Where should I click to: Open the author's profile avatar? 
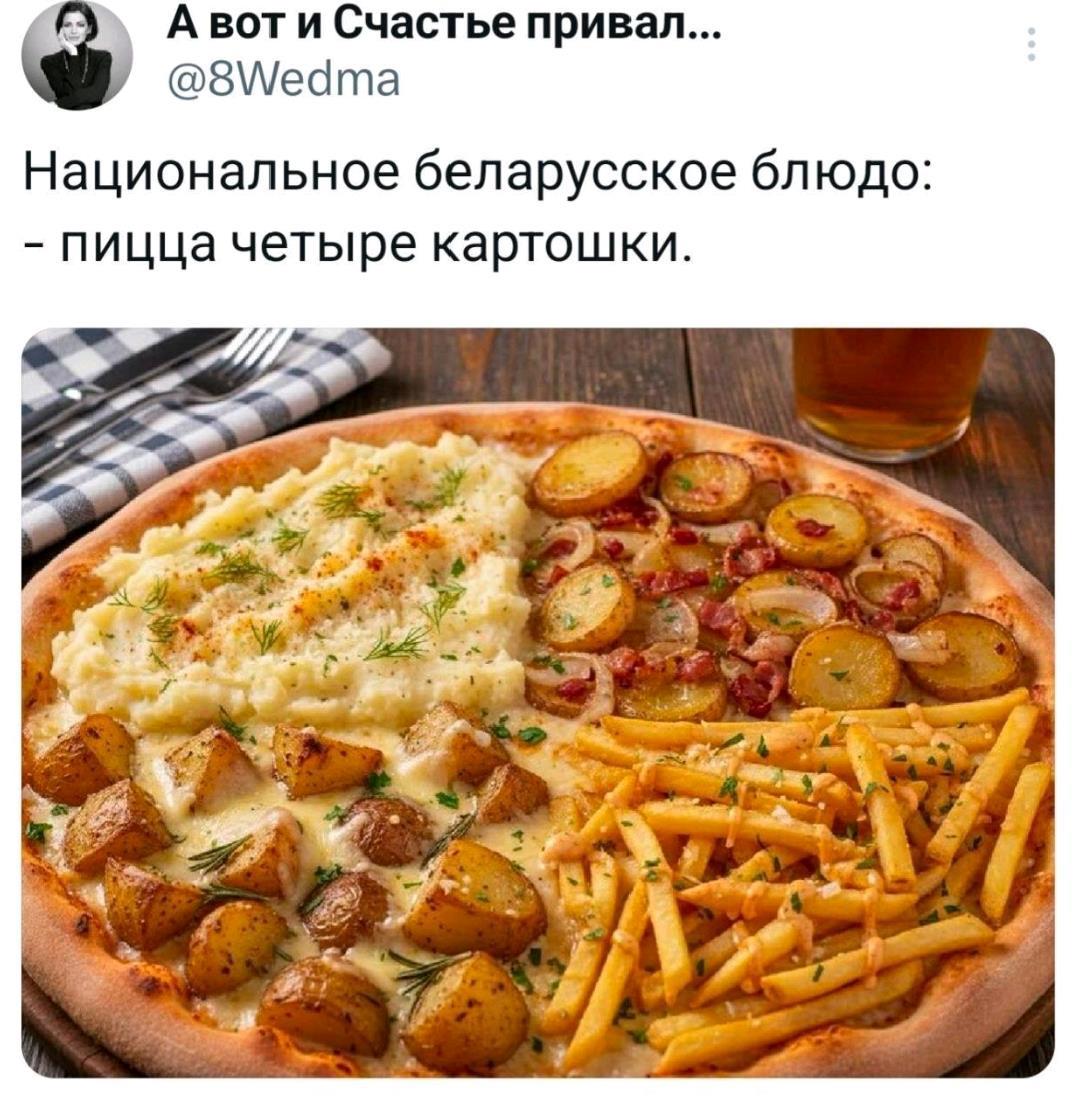click(x=78, y=55)
